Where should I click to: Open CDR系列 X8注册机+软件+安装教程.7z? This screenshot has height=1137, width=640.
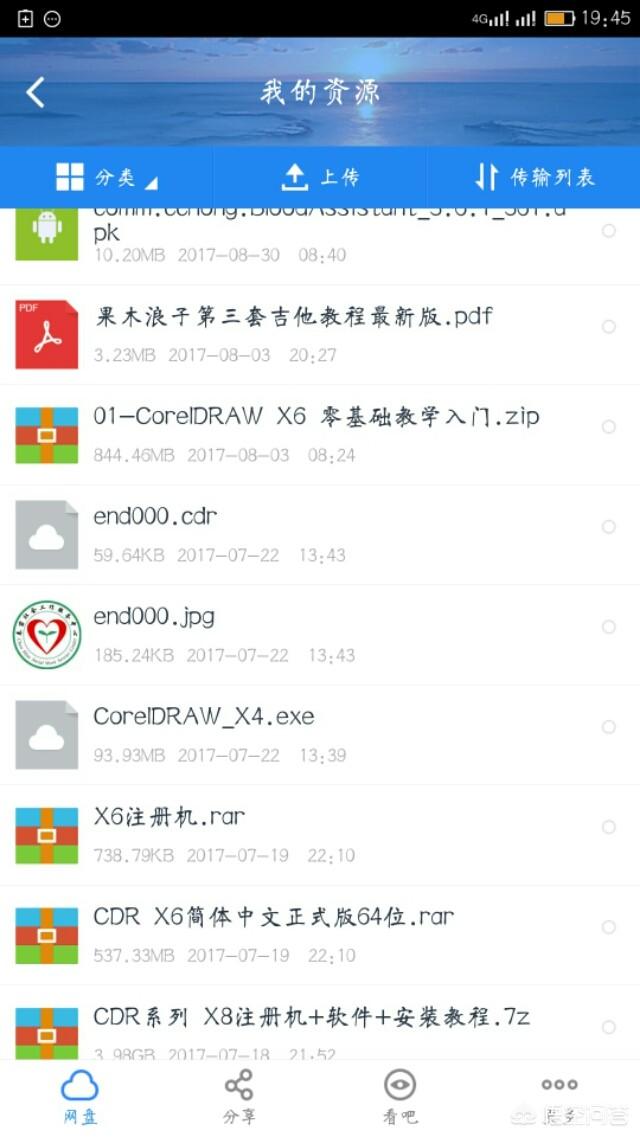[x=320, y=1022]
